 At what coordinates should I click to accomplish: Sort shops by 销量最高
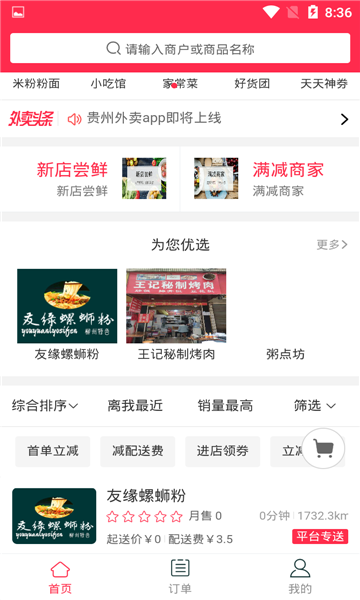coord(225,405)
